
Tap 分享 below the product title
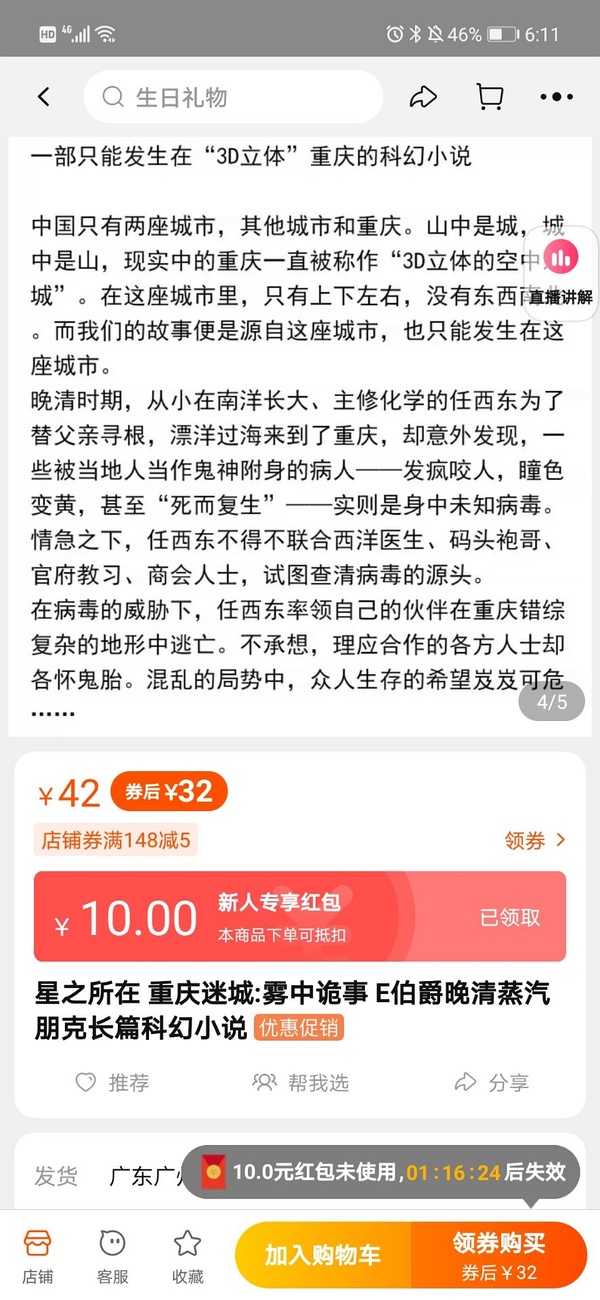tap(491, 1082)
